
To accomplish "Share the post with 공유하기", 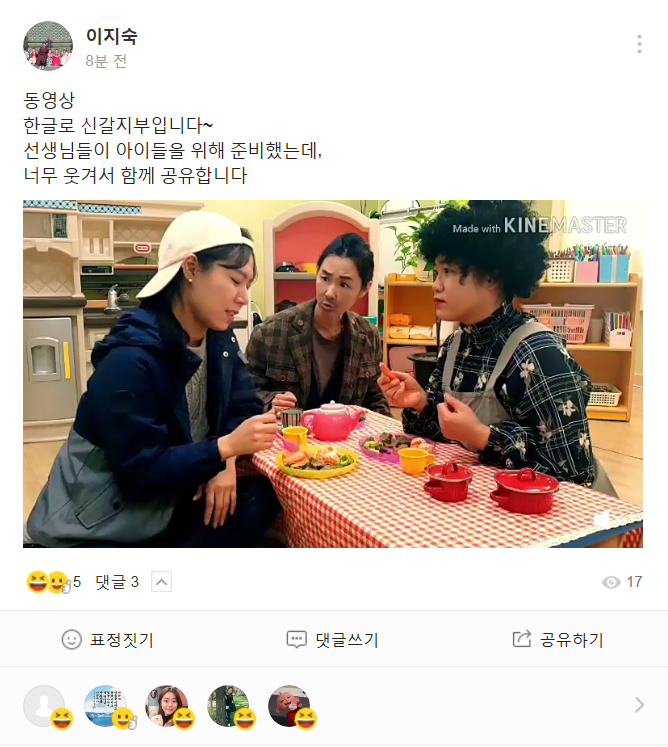I will [558, 640].
